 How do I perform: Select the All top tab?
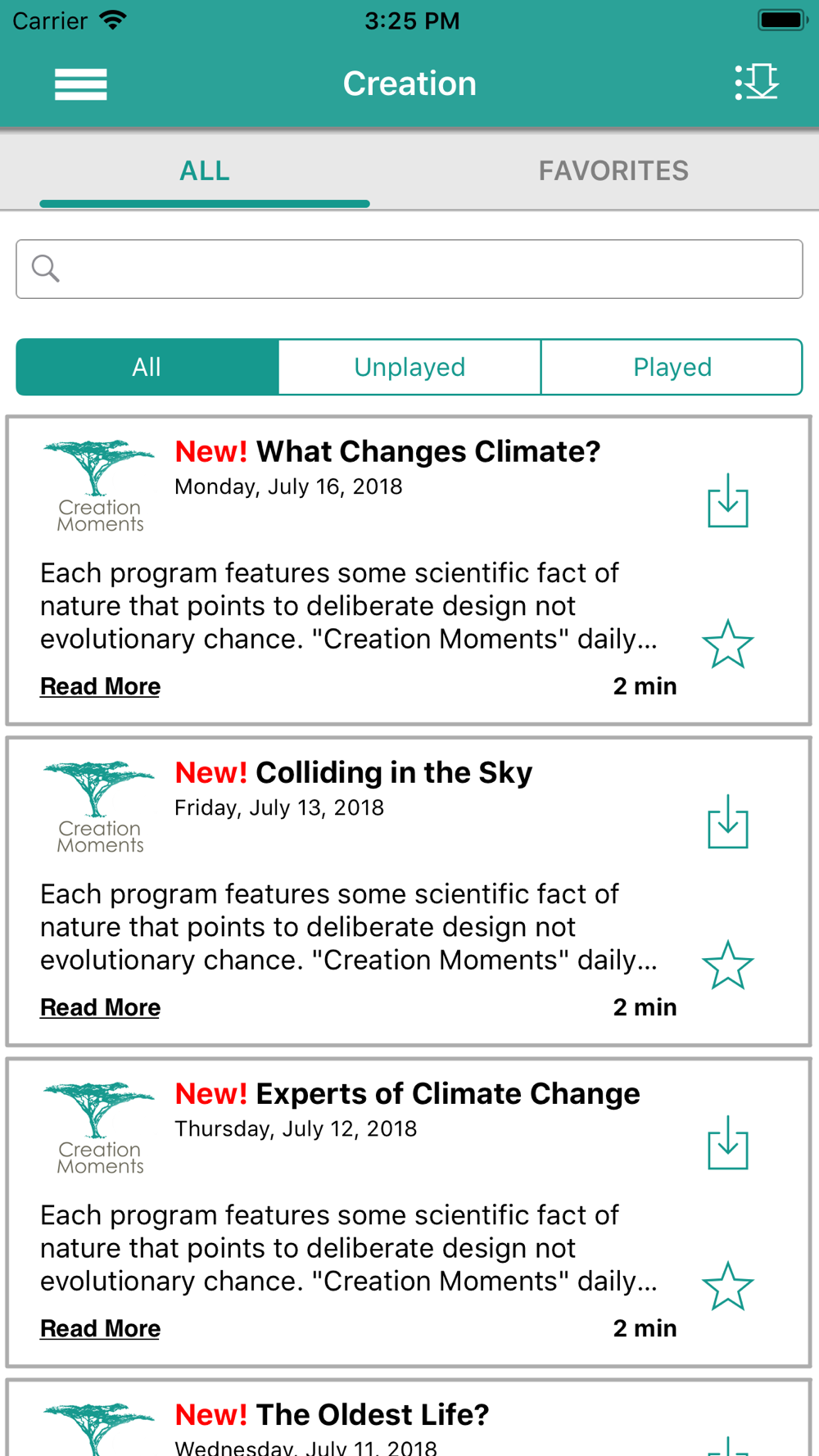pos(205,170)
